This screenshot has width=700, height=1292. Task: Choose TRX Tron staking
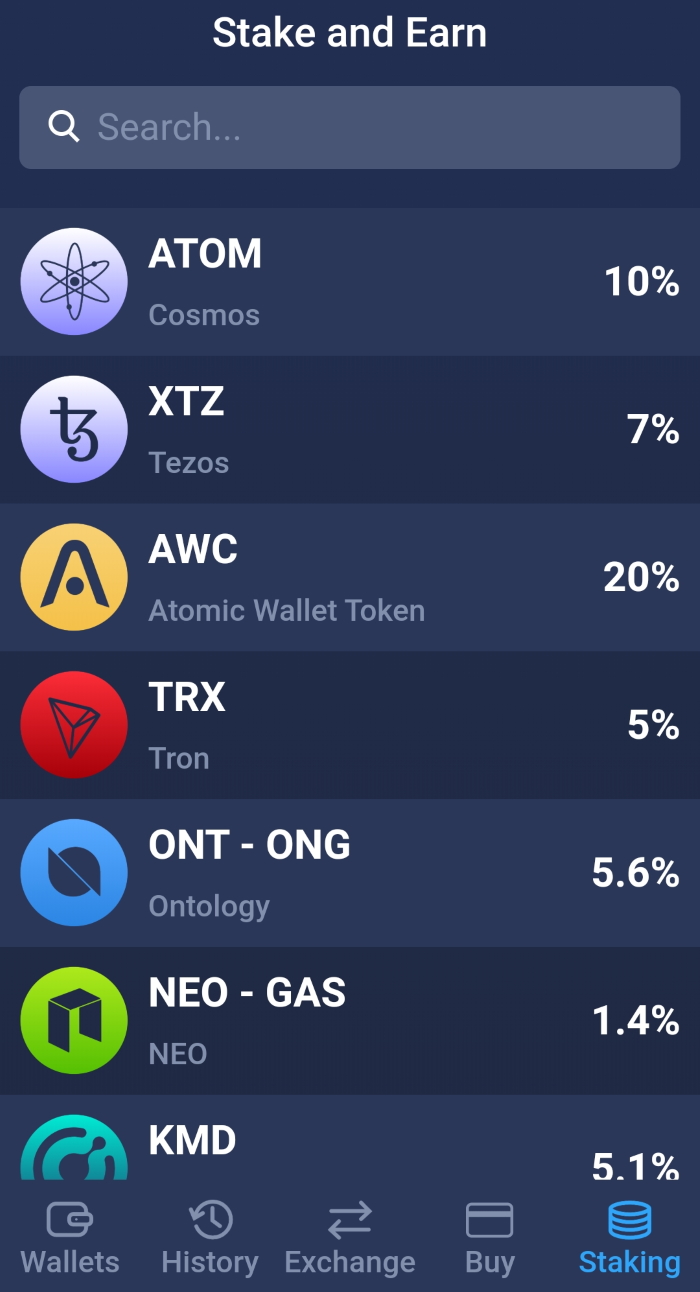tap(350, 726)
